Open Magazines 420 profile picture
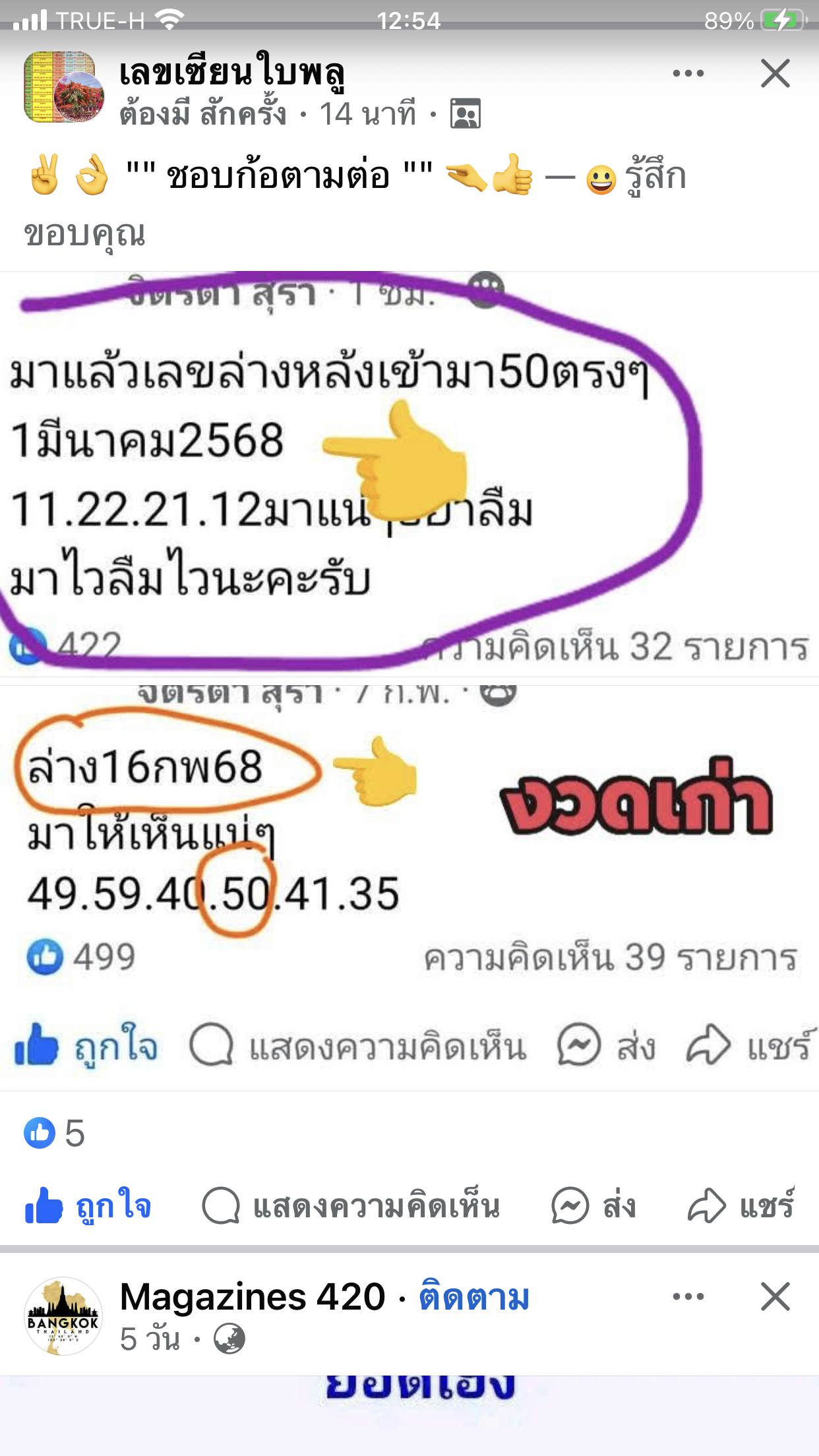 (x=63, y=1316)
